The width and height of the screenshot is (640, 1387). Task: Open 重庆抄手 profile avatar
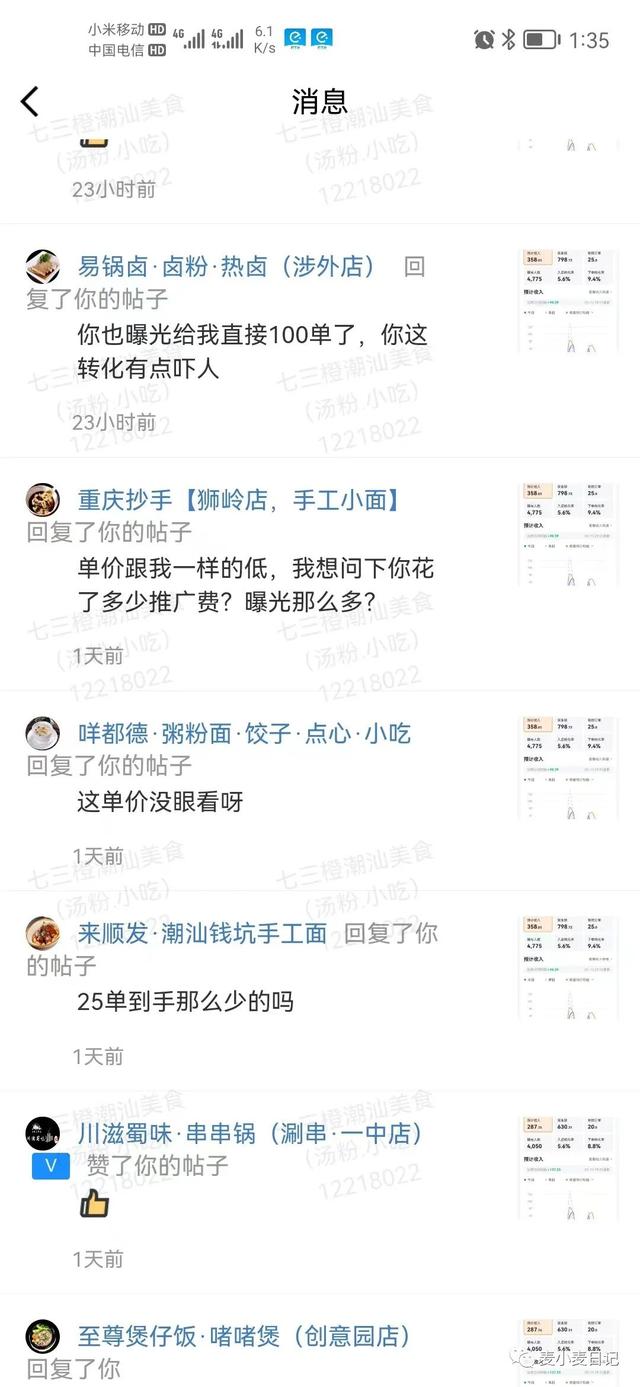(x=43, y=500)
